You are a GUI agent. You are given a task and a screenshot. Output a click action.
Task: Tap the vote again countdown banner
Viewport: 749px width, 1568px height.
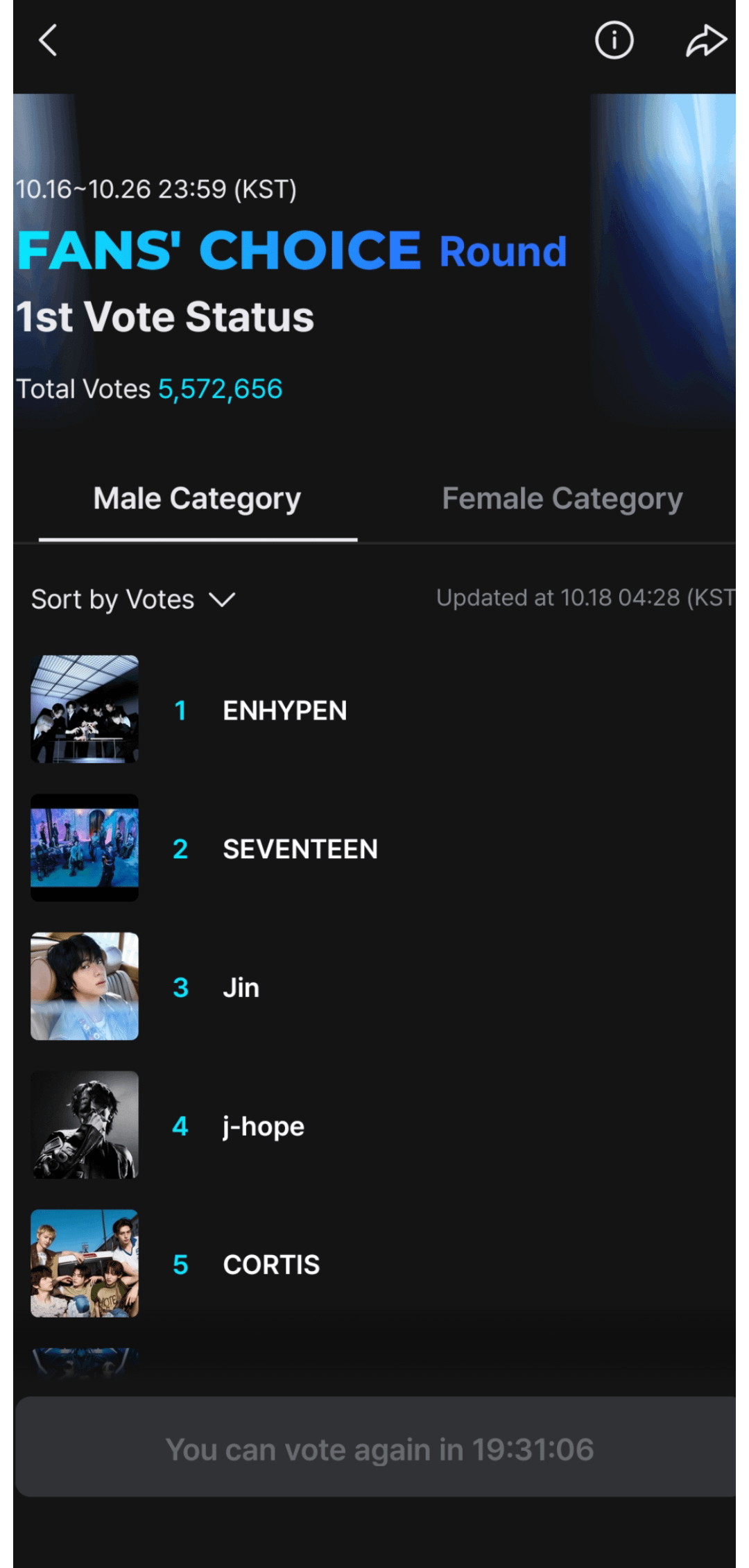(x=374, y=1448)
